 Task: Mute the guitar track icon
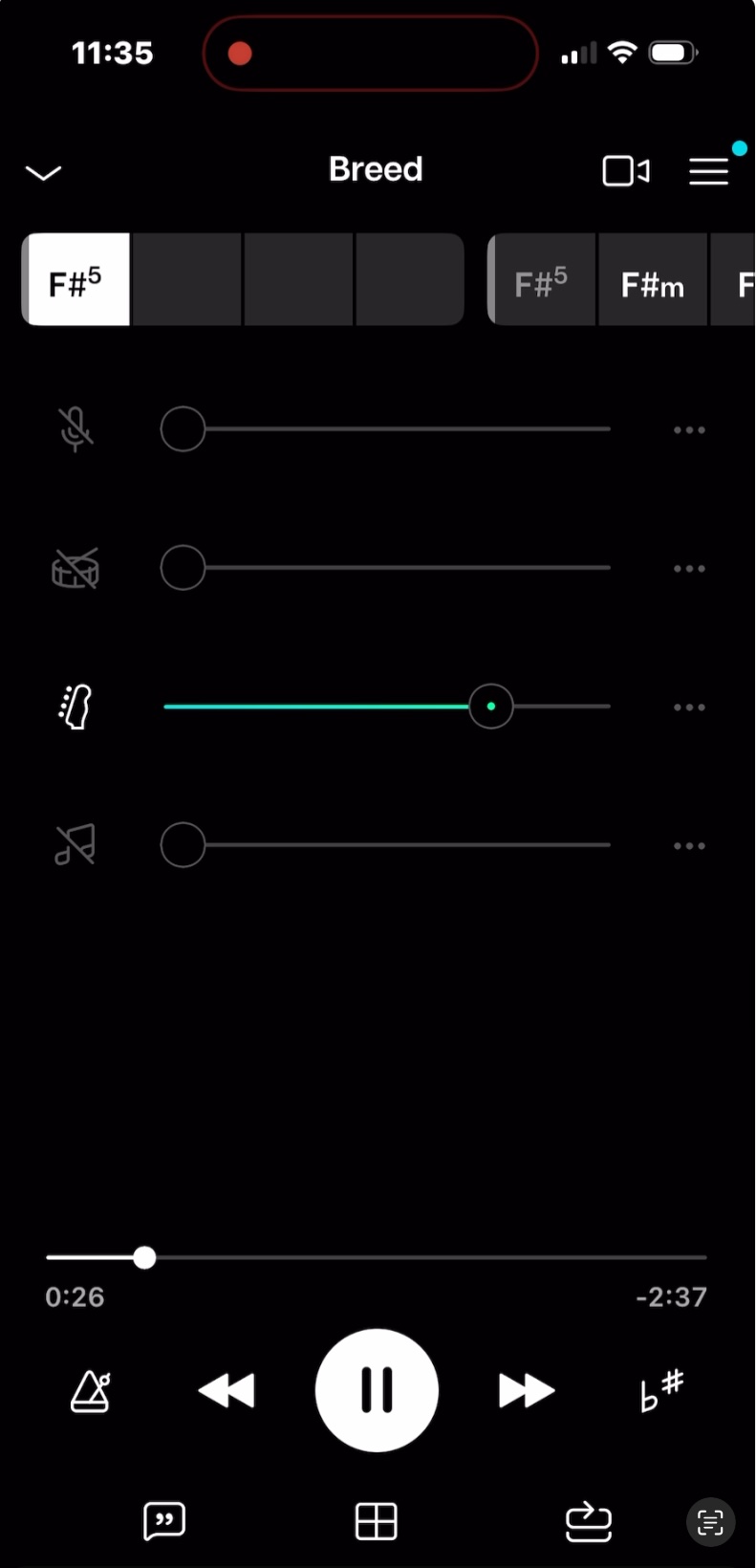pos(76,708)
